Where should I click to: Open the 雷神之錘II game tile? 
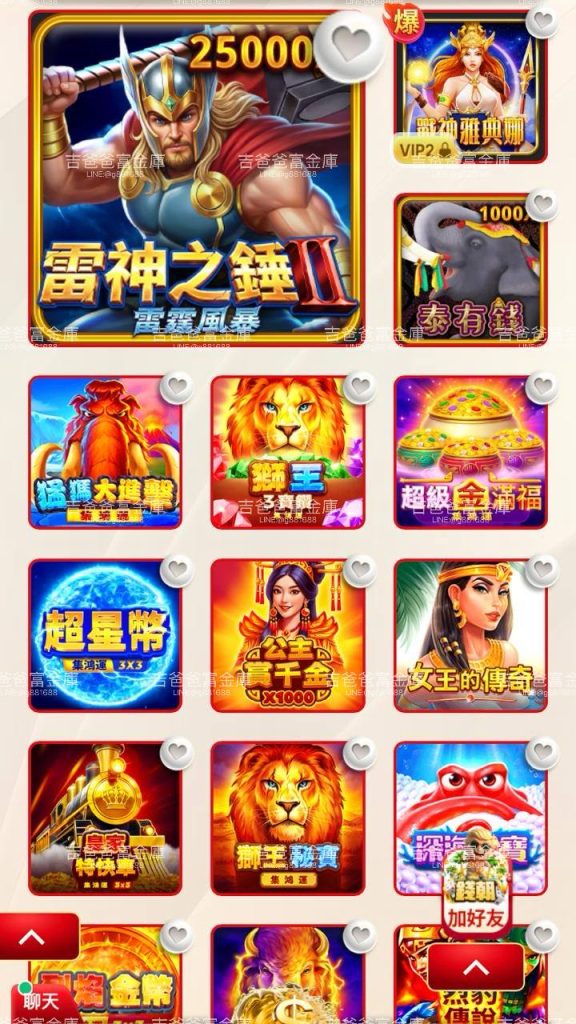pyautogui.click(x=196, y=178)
